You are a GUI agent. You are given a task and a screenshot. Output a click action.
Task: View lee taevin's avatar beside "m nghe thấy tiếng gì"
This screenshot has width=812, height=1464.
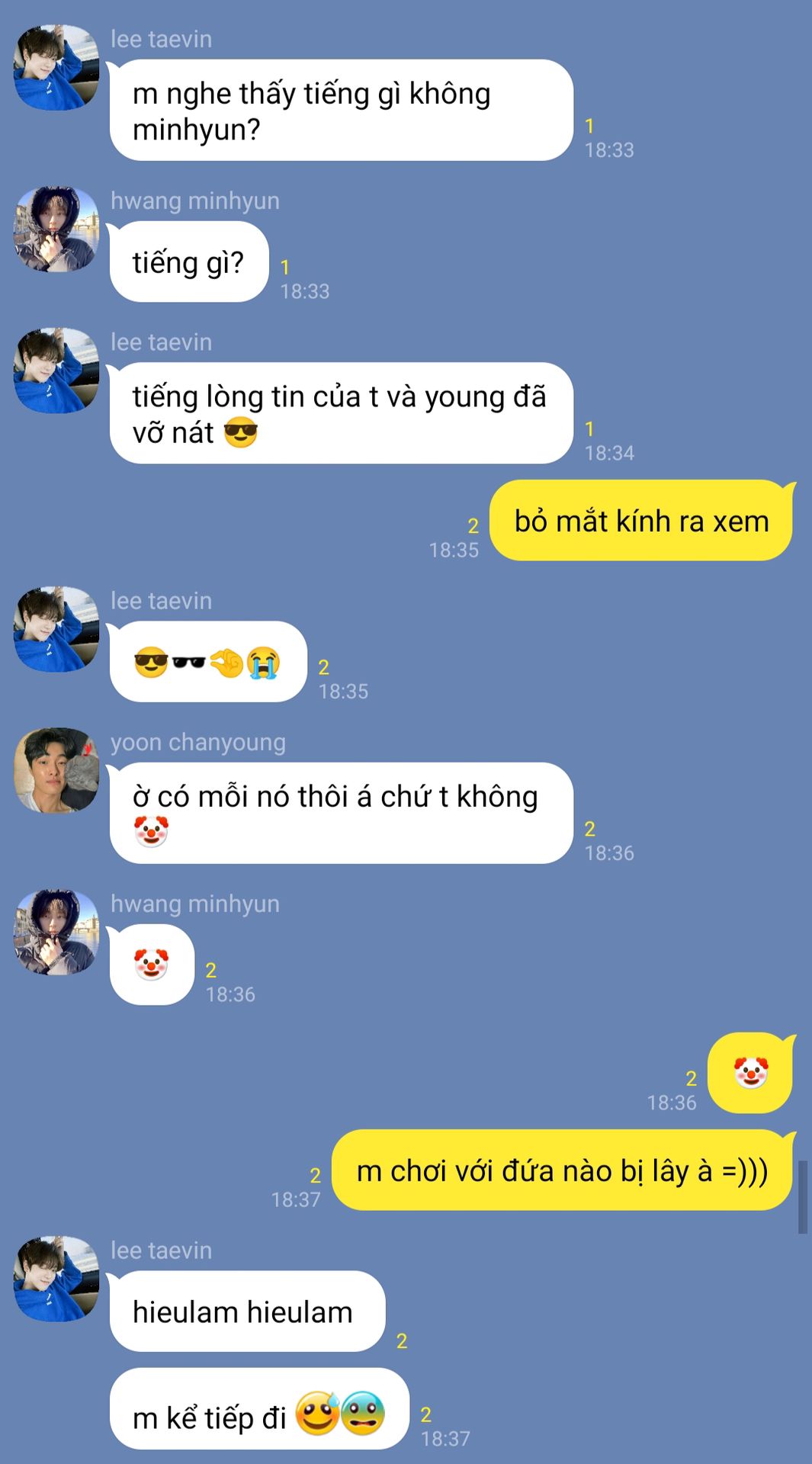click(56, 67)
